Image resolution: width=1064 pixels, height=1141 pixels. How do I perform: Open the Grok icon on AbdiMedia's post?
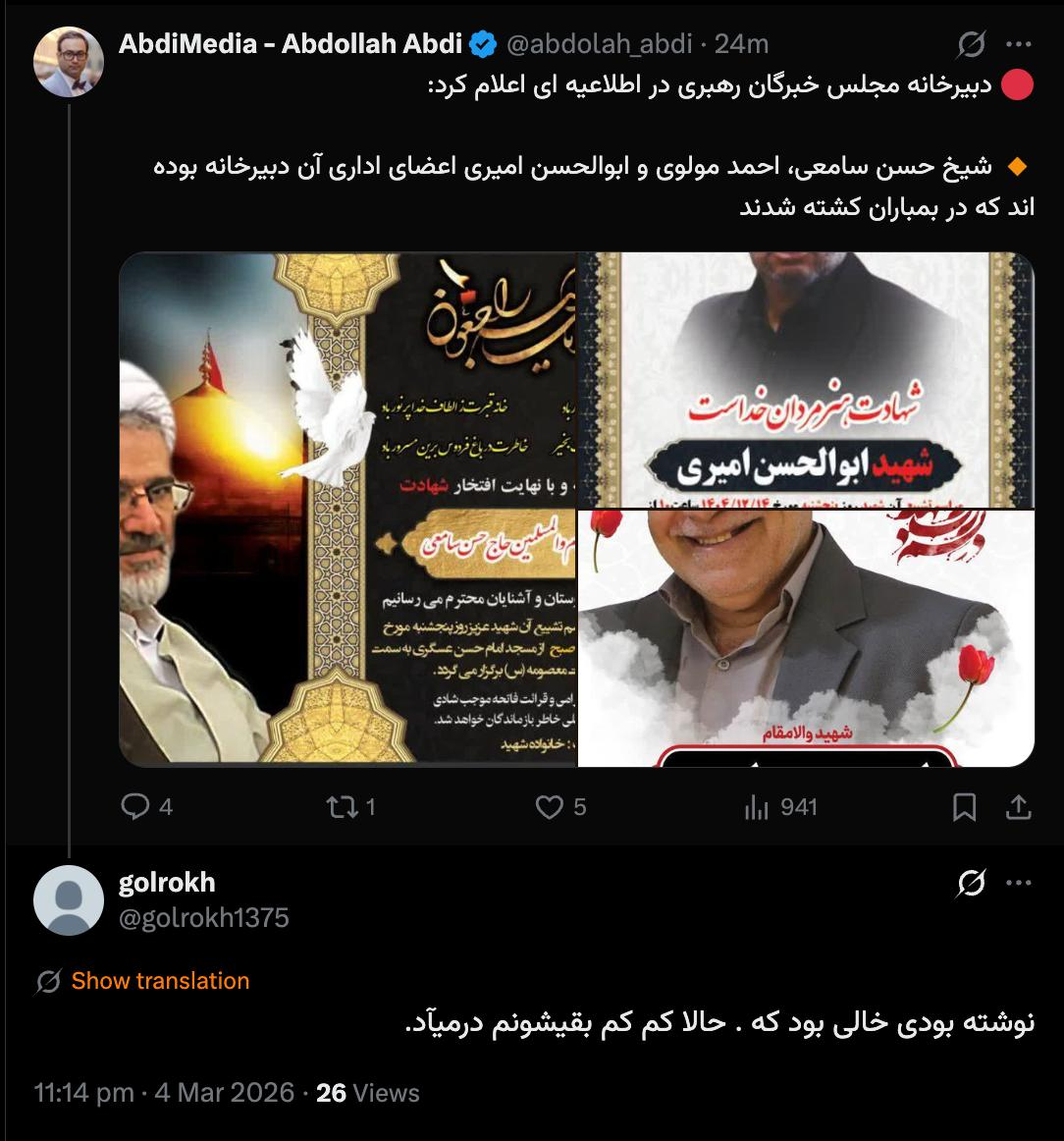(x=971, y=44)
